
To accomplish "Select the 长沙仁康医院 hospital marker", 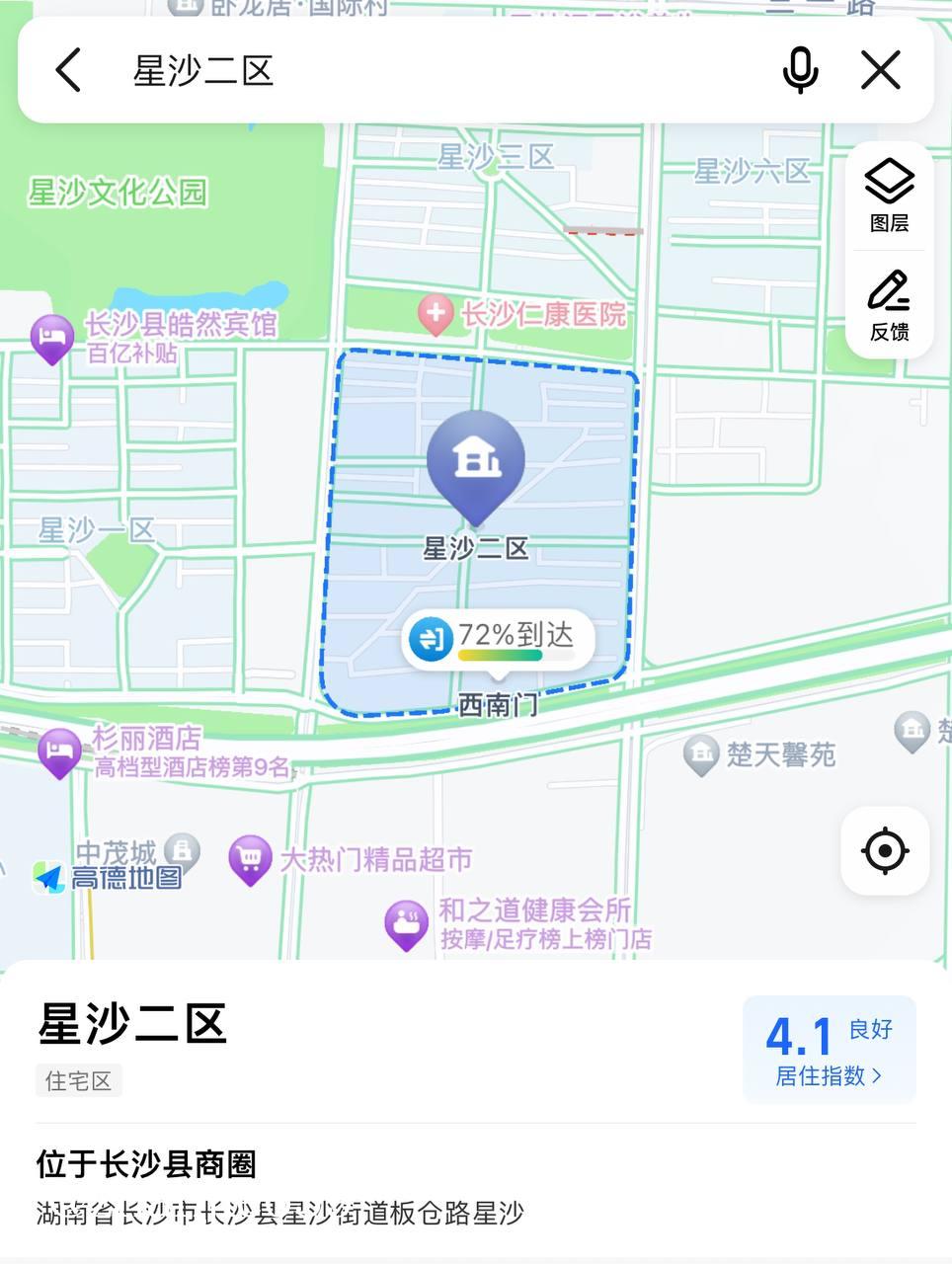I will [x=435, y=315].
